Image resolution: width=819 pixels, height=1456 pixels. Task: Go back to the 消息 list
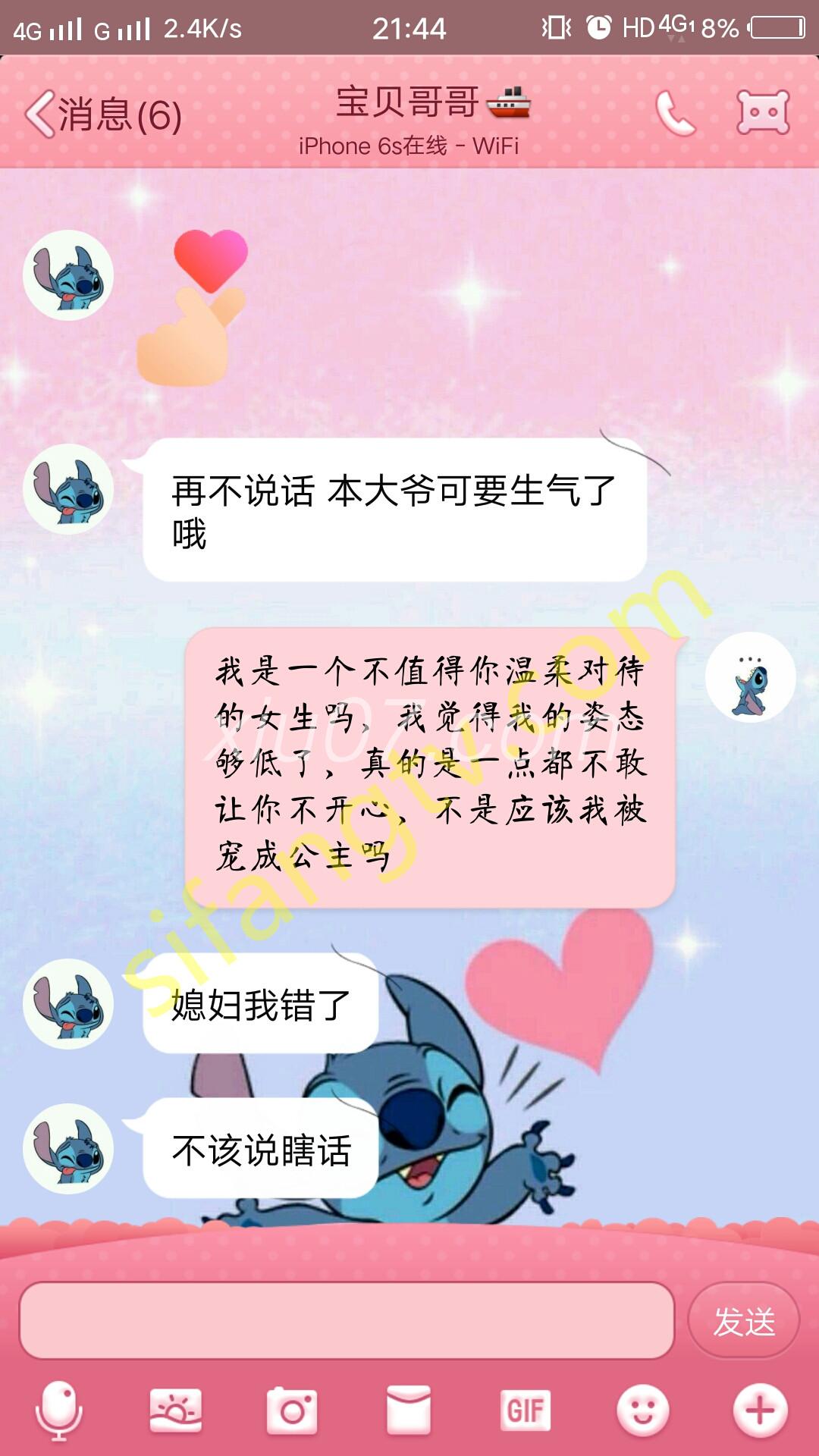coord(102,115)
